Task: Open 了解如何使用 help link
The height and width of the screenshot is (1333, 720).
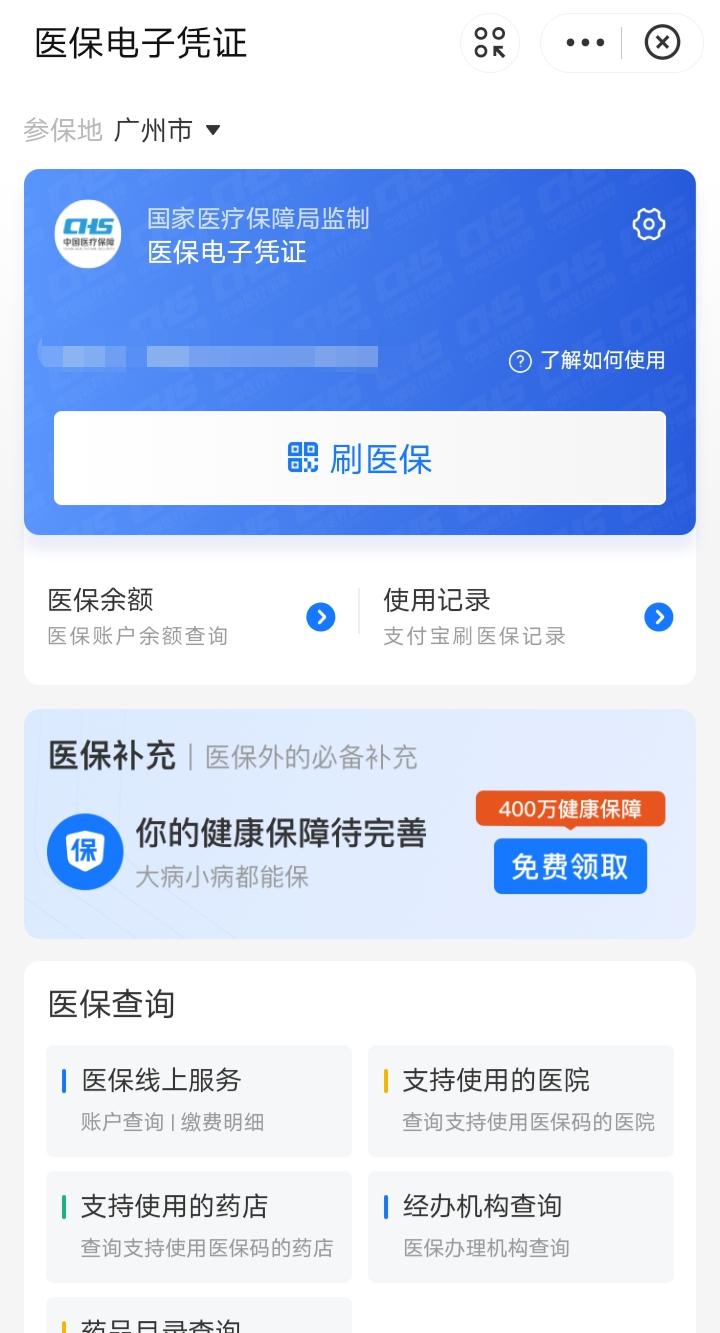Action: pyautogui.click(x=587, y=361)
